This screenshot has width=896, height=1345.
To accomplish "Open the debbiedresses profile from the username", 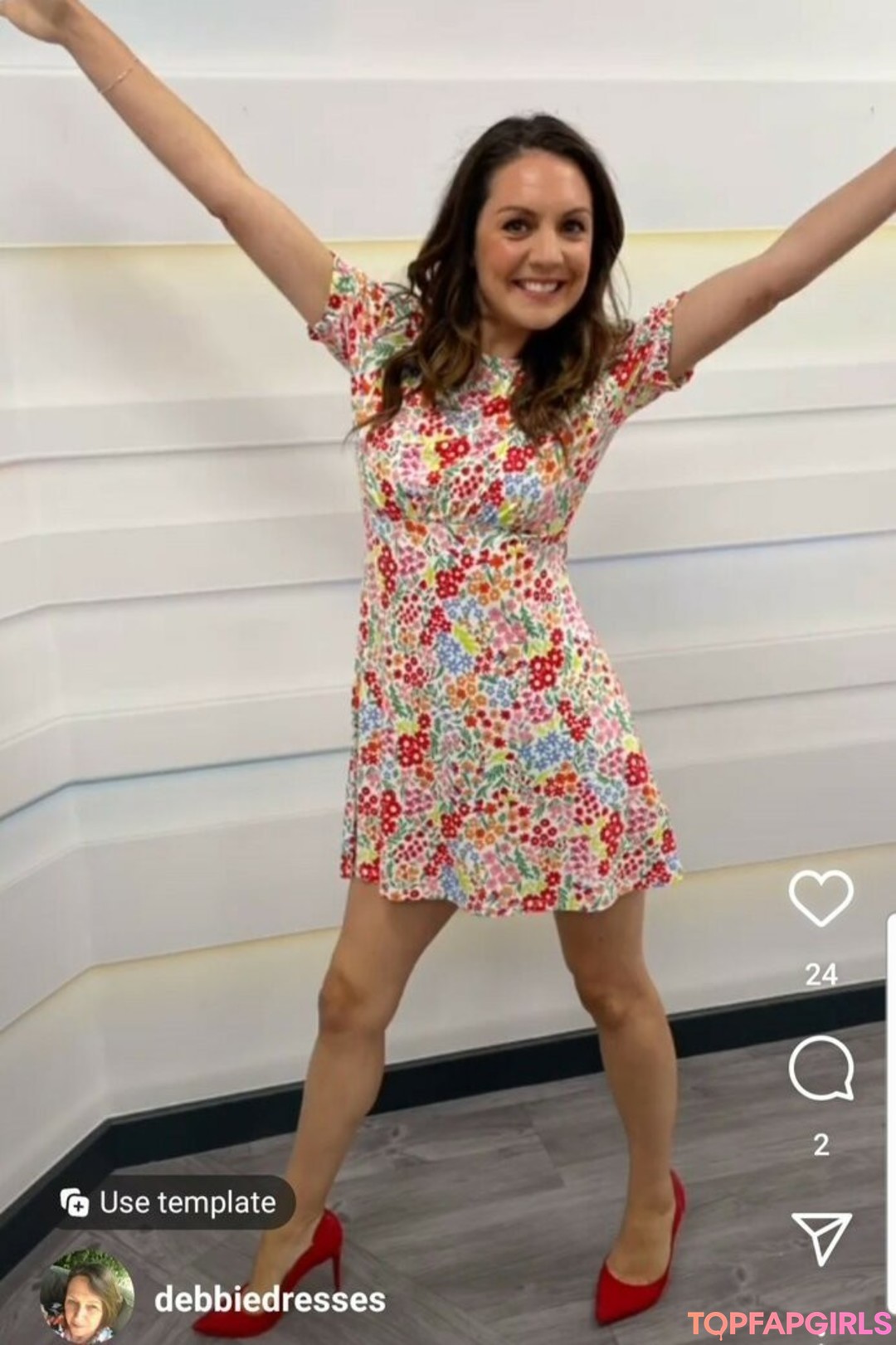I will (x=270, y=1299).
